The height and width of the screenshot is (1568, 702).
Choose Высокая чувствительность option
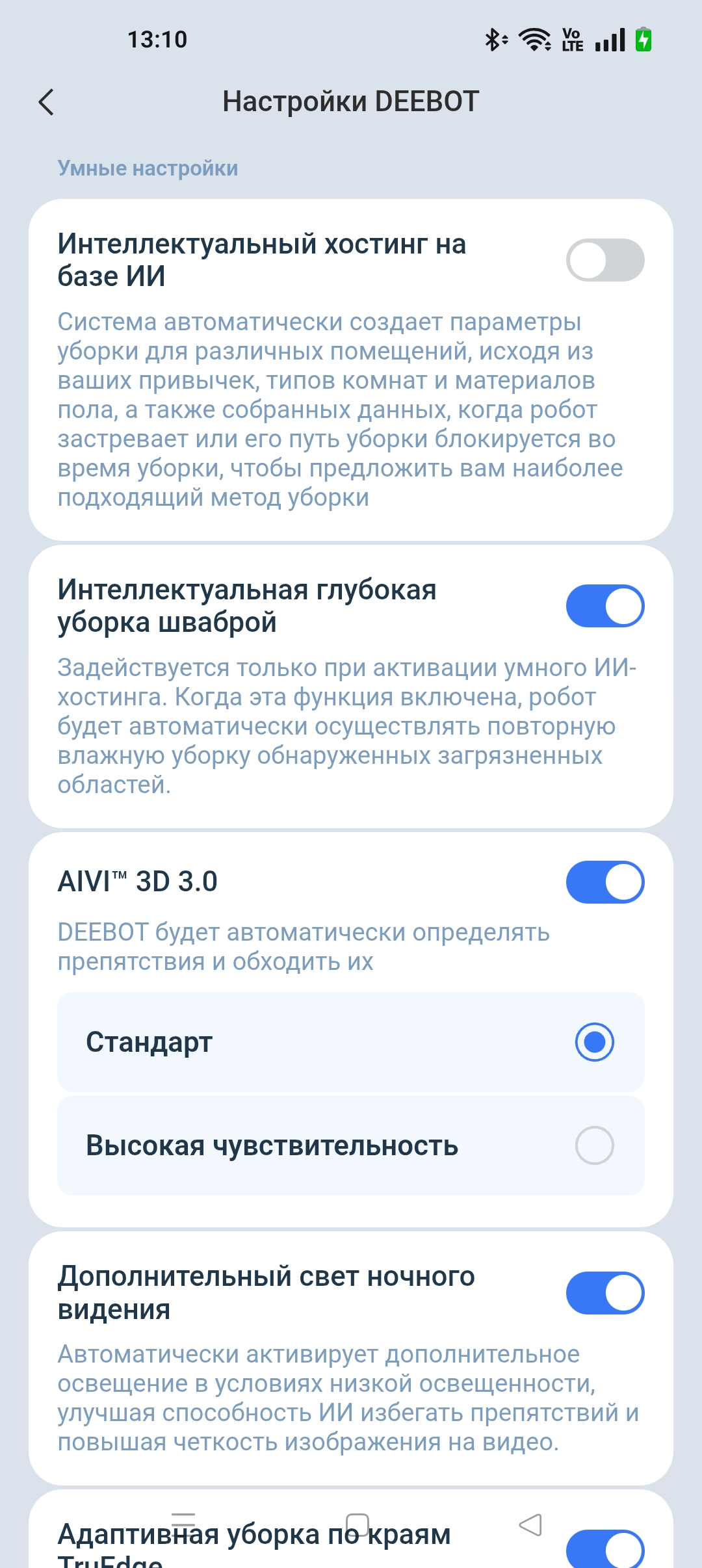(594, 1145)
